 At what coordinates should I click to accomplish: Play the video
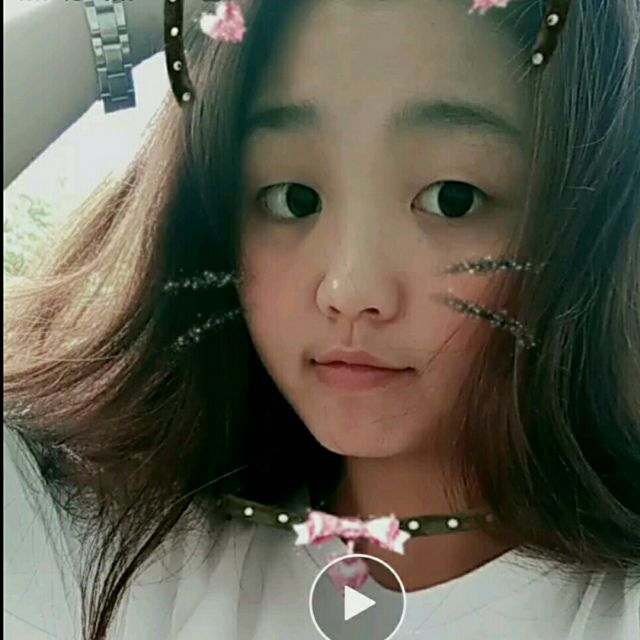(x=357, y=602)
